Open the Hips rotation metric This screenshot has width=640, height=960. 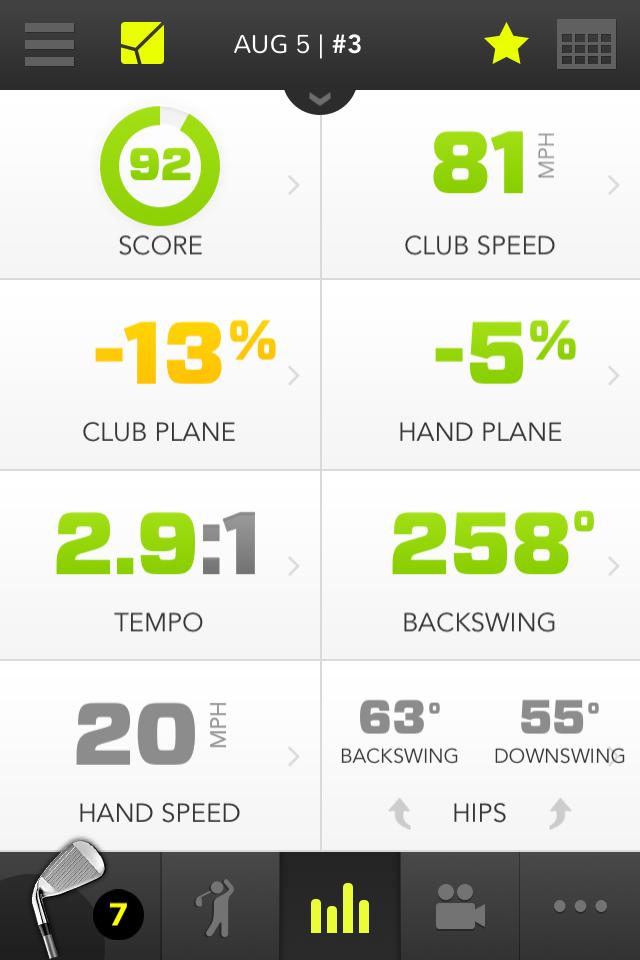point(480,756)
